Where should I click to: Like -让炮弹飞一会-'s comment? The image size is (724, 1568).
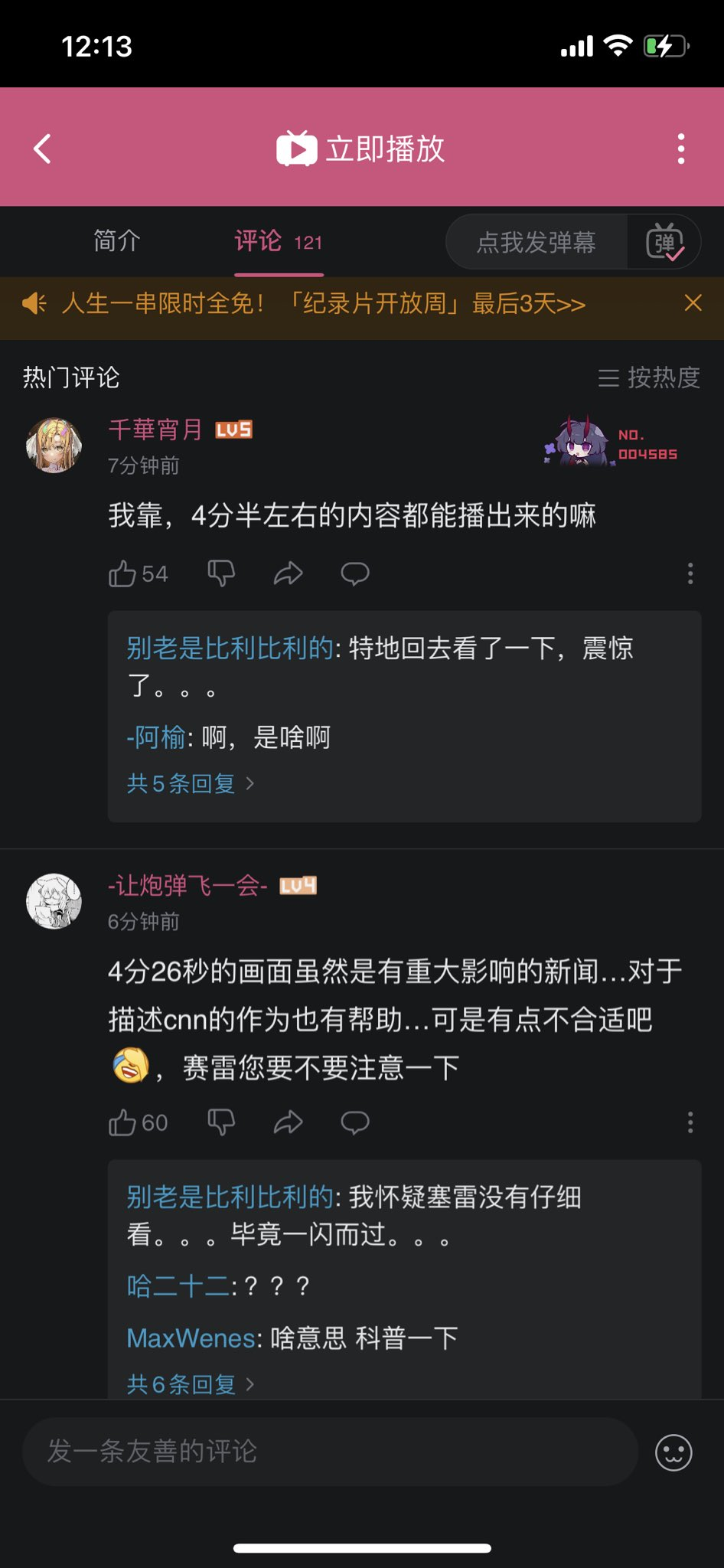click(123, 1122)
